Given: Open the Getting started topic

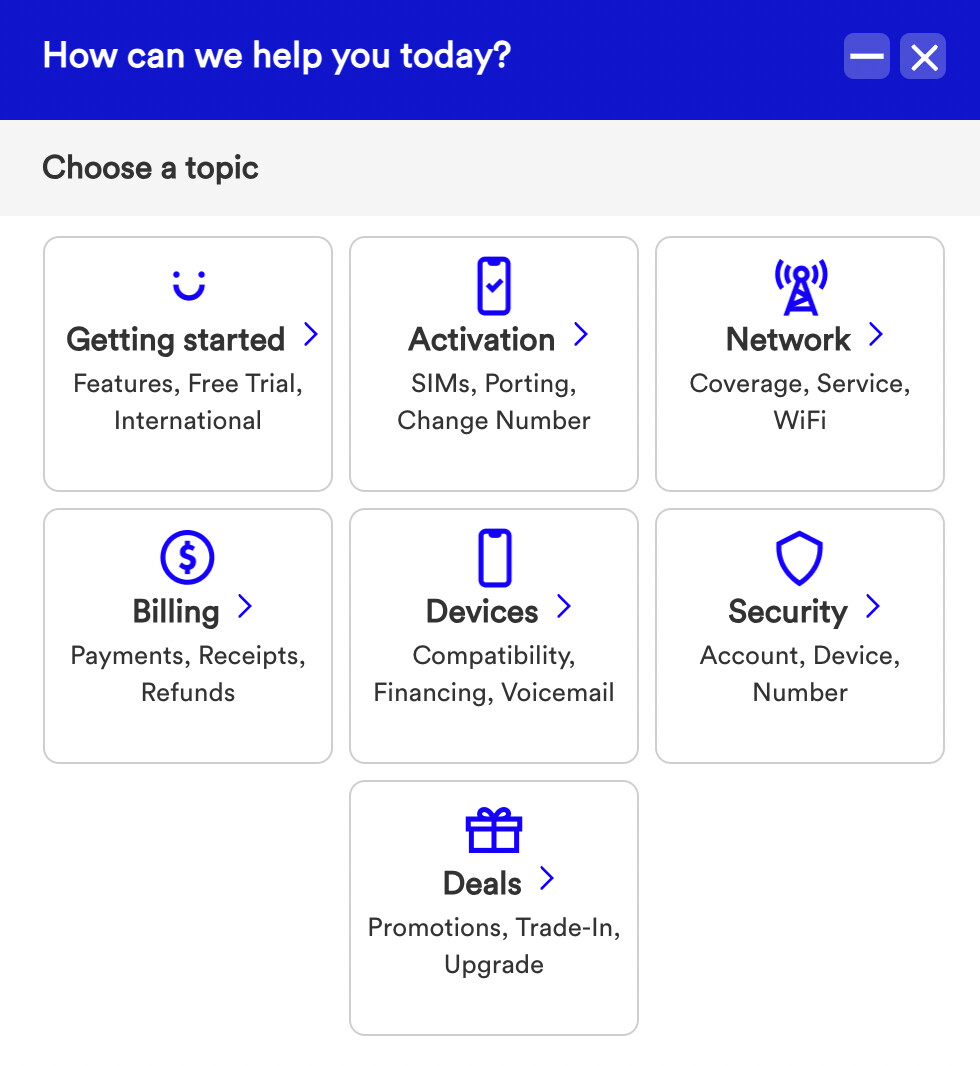Looking at the screenshot, I should click(188, 364).
